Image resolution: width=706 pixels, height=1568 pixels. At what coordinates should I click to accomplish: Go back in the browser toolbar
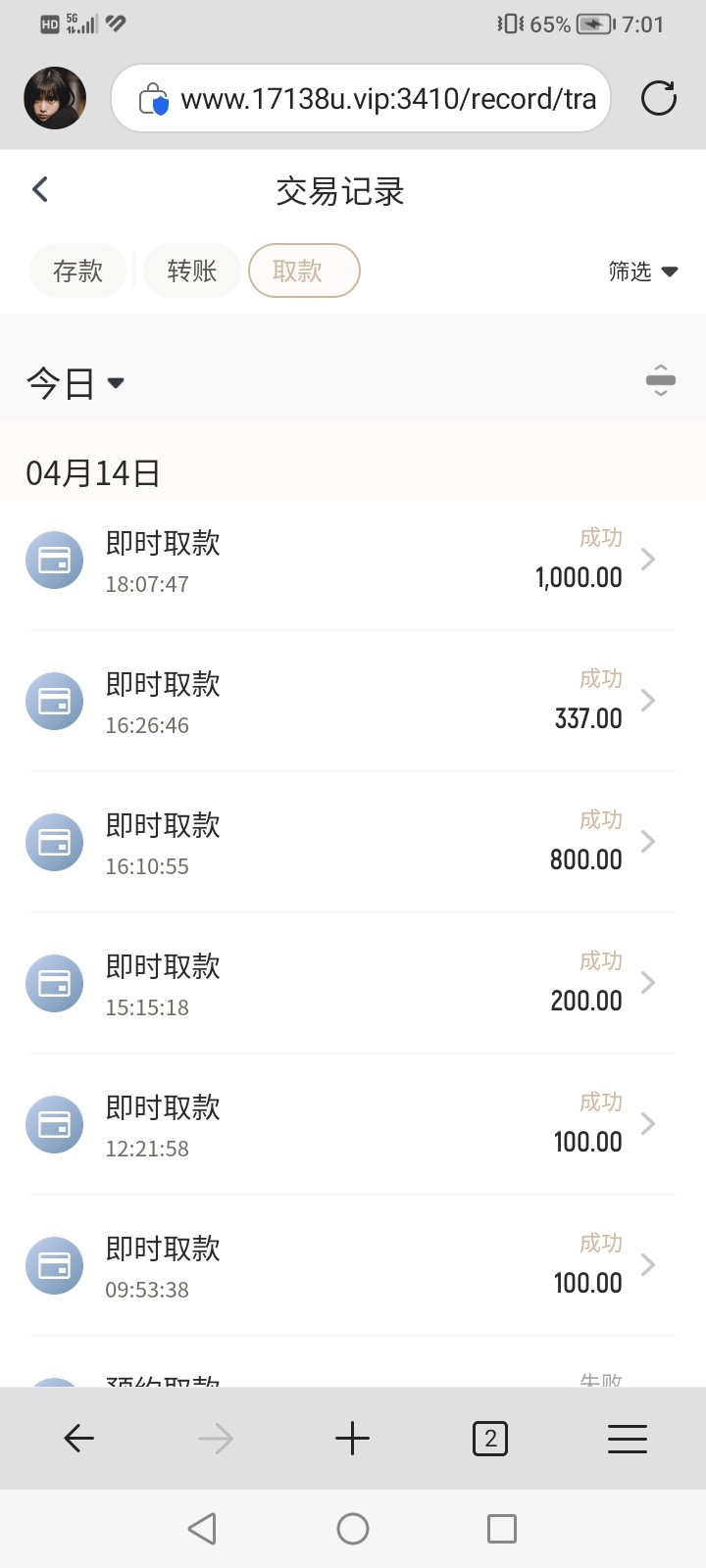(78, 1439)
